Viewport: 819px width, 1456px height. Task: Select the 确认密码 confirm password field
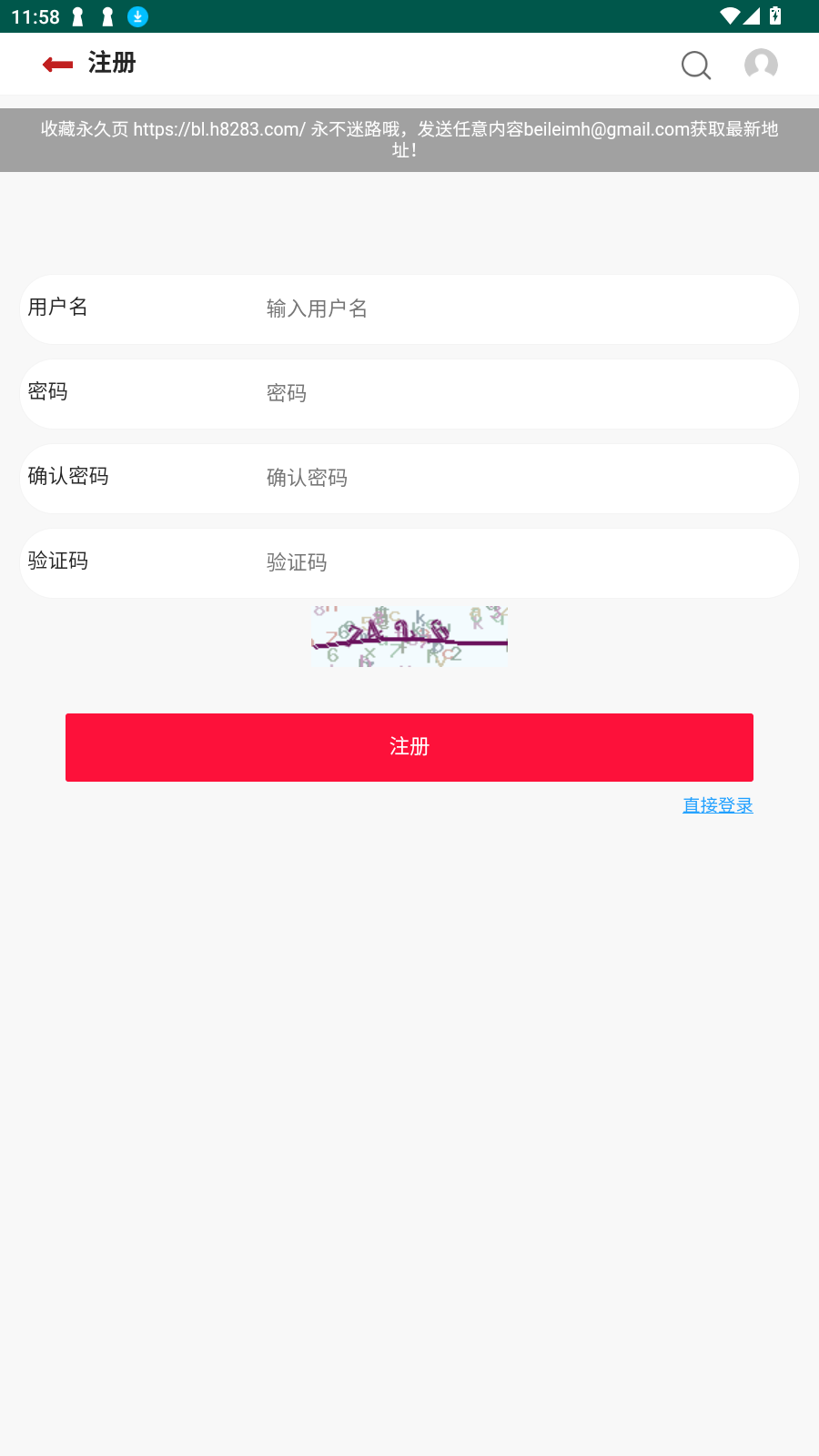409,479
